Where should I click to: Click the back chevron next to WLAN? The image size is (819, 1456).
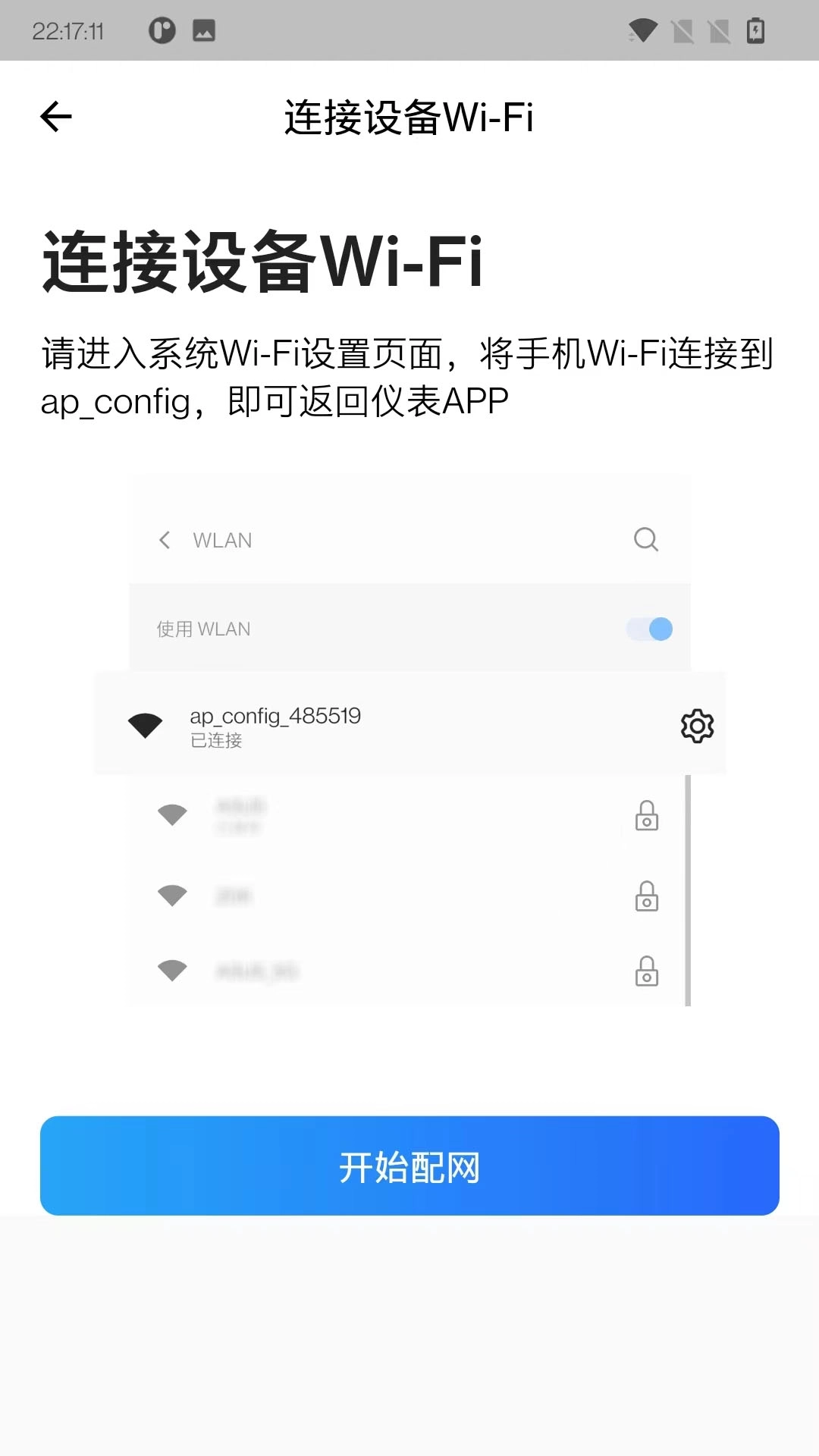pos(164,540)
